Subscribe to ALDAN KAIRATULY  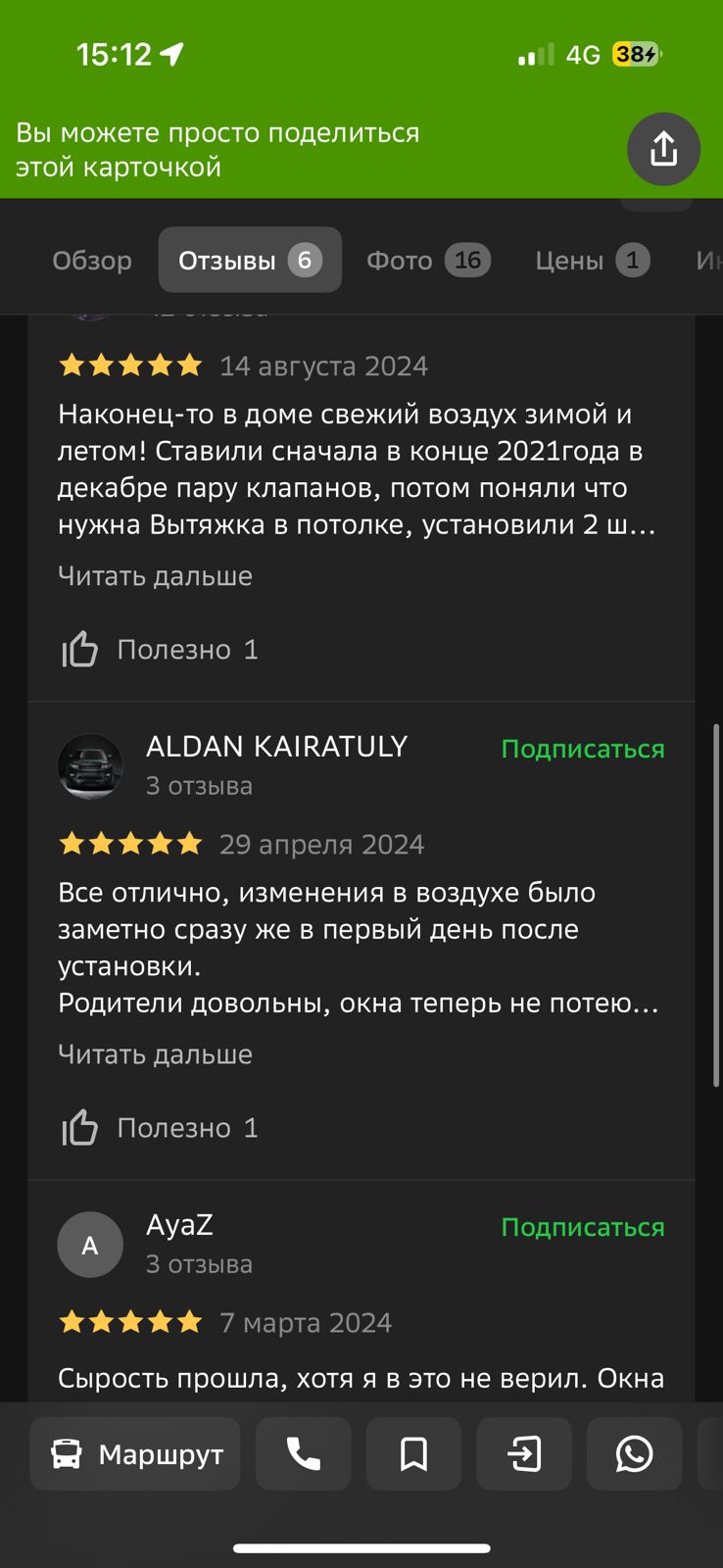click(x=582, y=749)
